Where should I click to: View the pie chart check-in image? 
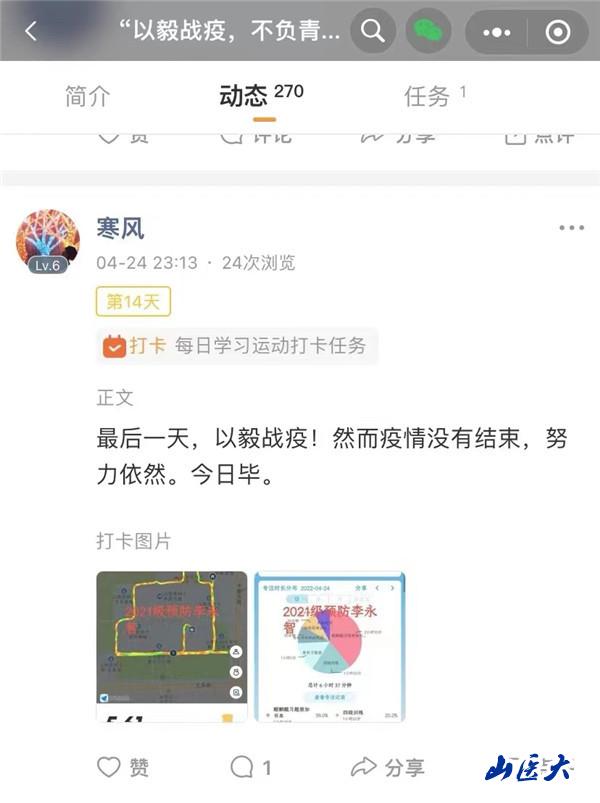pyautogui.click(x=329, y=646)
